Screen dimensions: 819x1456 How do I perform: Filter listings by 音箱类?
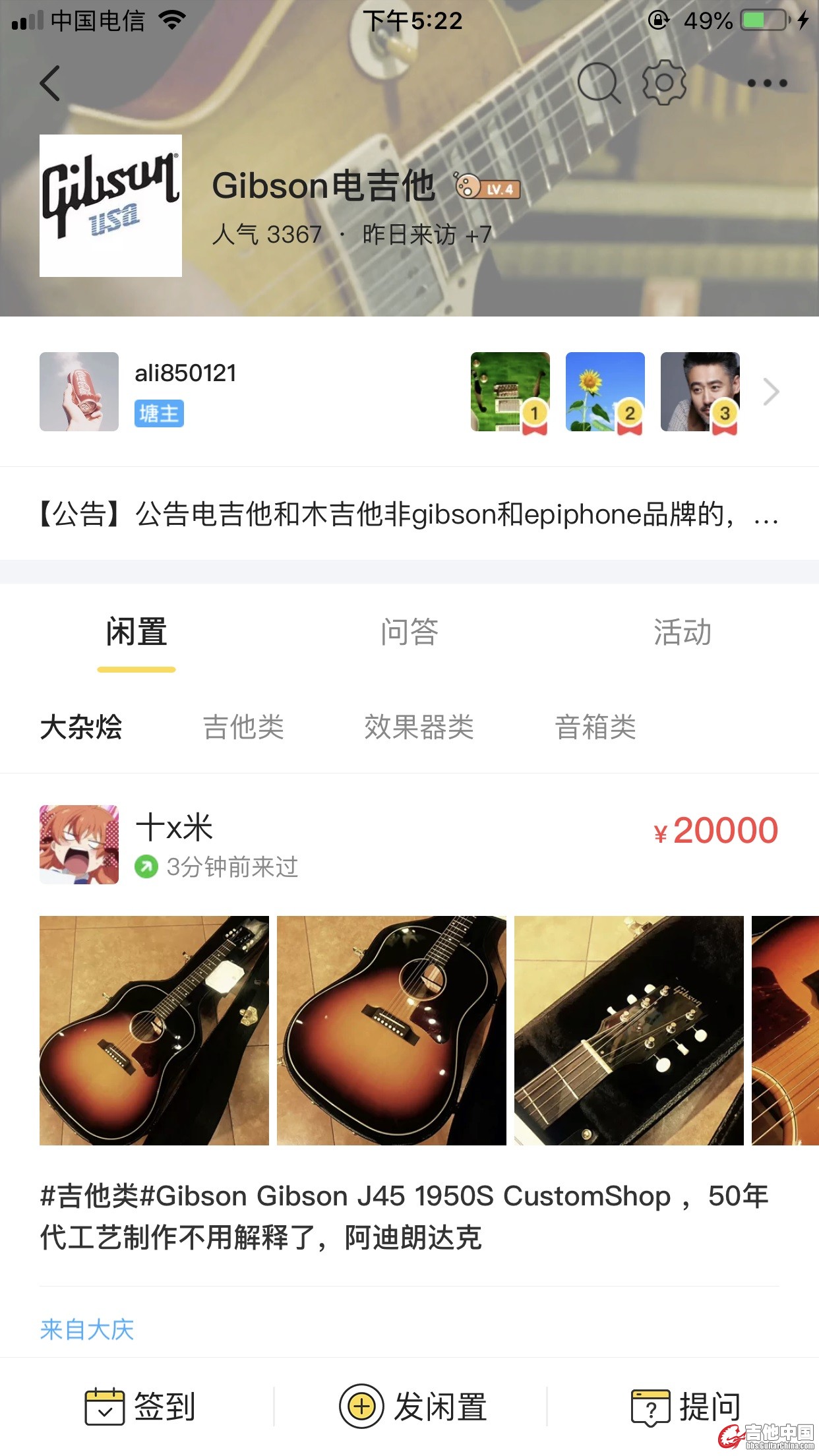tap(595, 727)
